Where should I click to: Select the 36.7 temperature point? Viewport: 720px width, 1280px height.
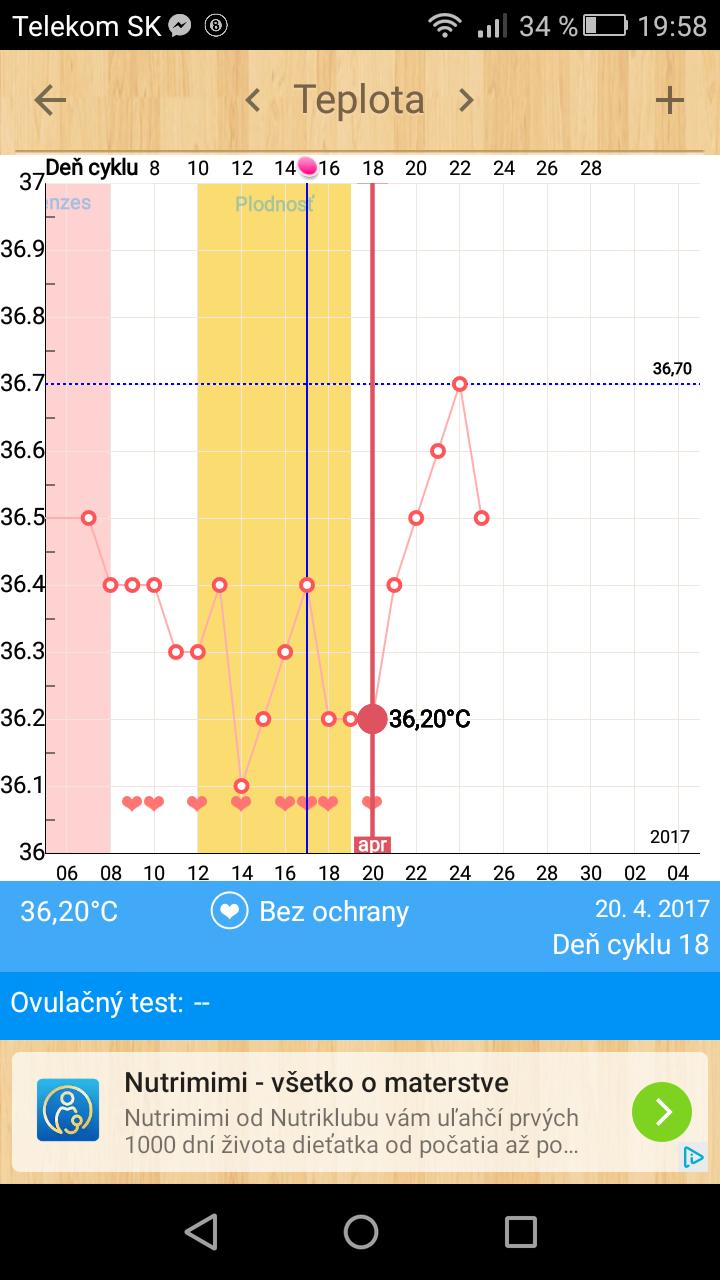pyautogui.click(x=460, y=384)
